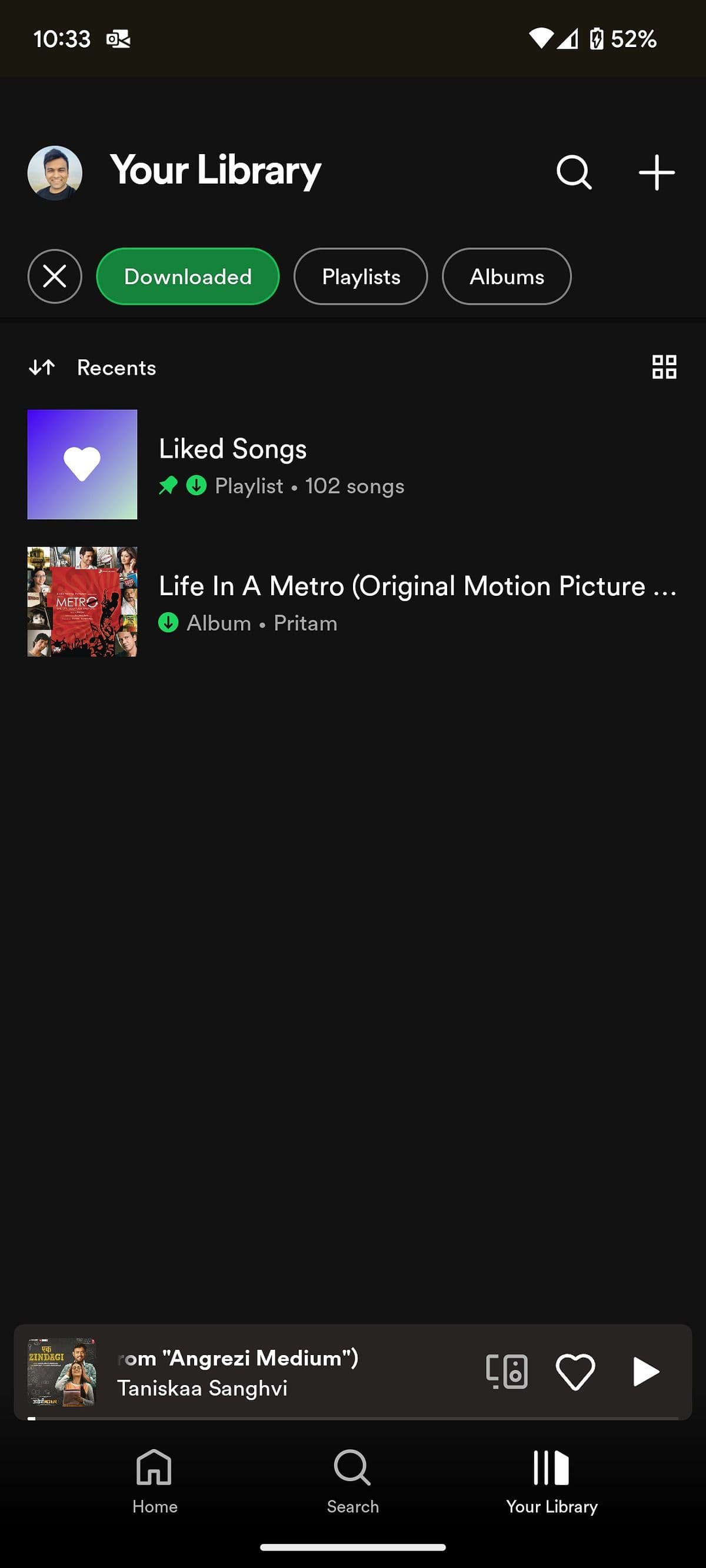Create a new playlist with the plus icon
Image resolution: width=706 pixels, height=1568 pixels.
click(656, 172)
